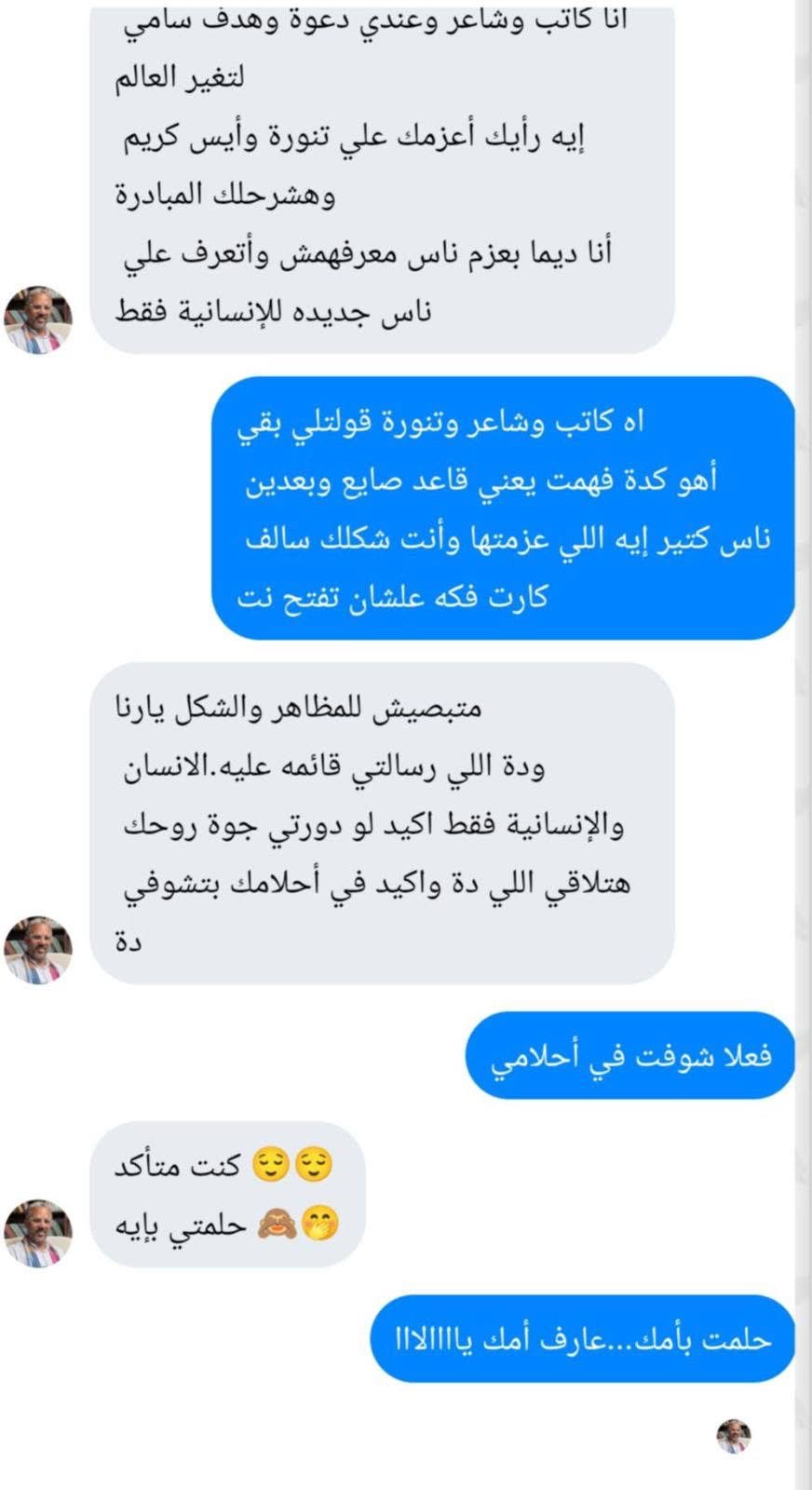Open profile photo beside 'متبصيش للمظاهر' message
The image size is (812, 1490).
tap(38, 950)
